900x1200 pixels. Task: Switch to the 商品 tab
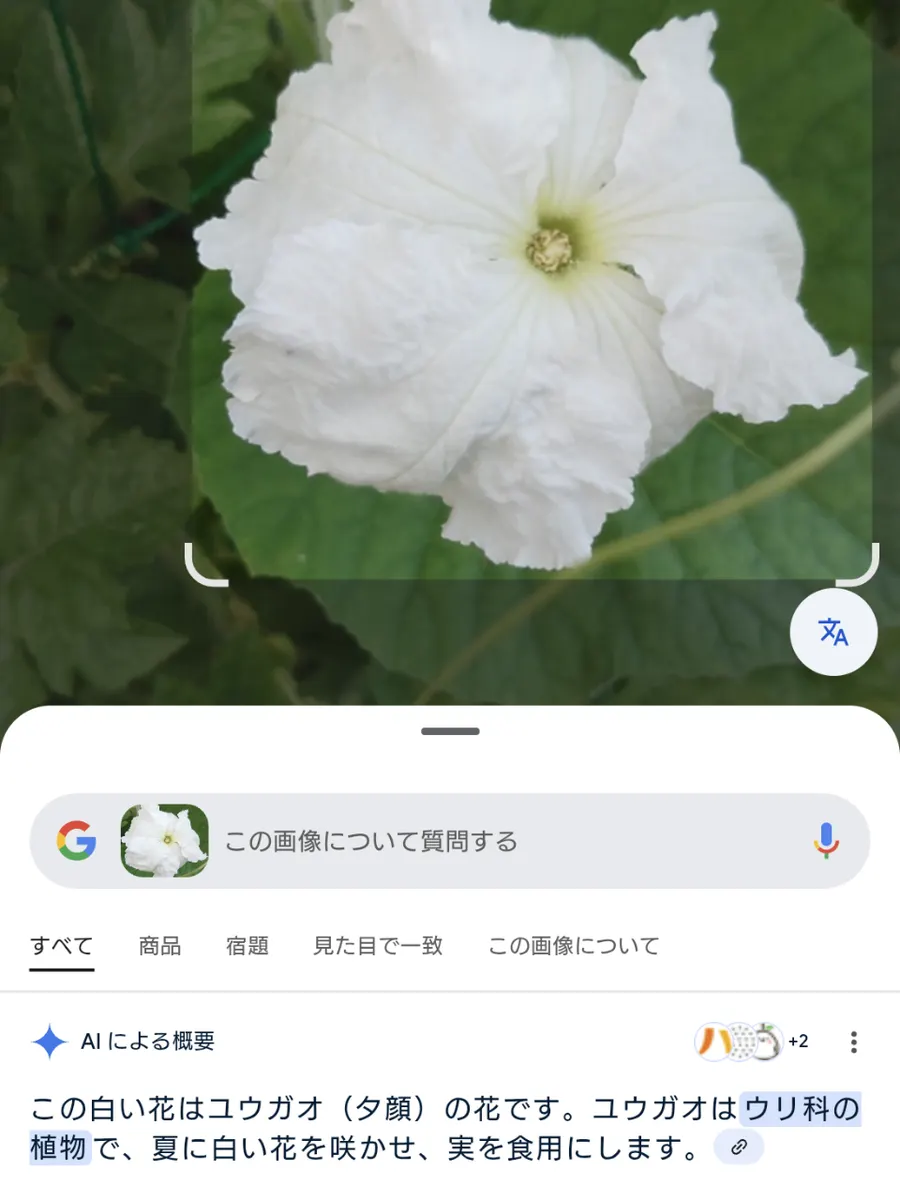click(160, 946)
